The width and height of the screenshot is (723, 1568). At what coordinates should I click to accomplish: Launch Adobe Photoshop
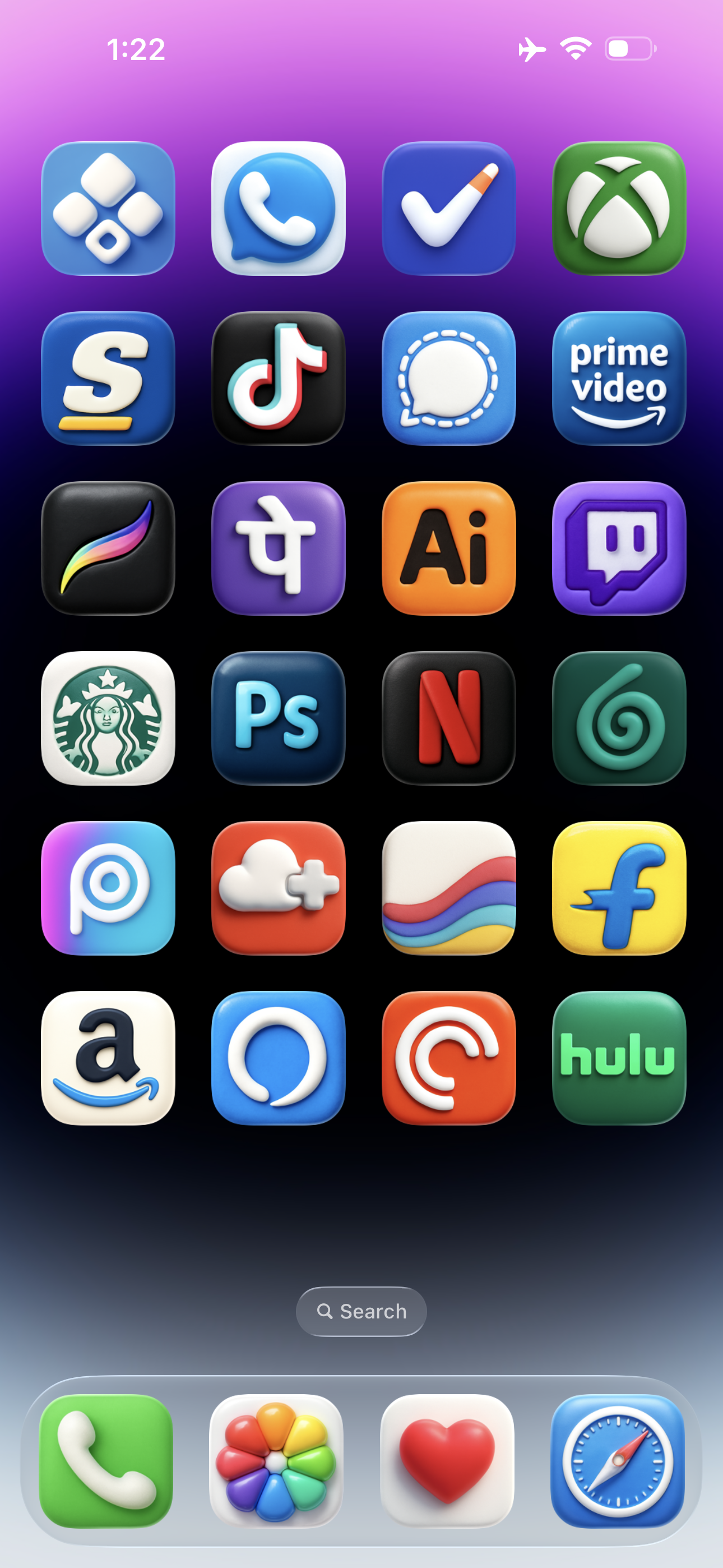278,718
